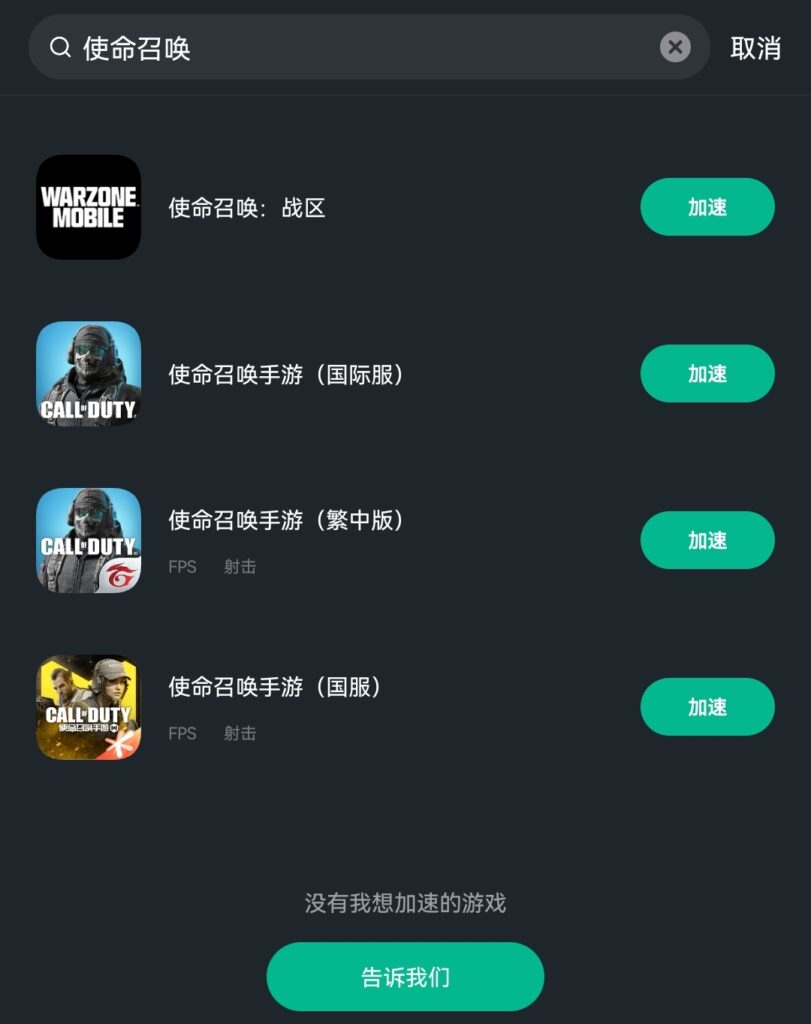Open the 使命召唤手游（国际服）result
This screenshot has height=1024, width=811.
[x=286, y=375]
